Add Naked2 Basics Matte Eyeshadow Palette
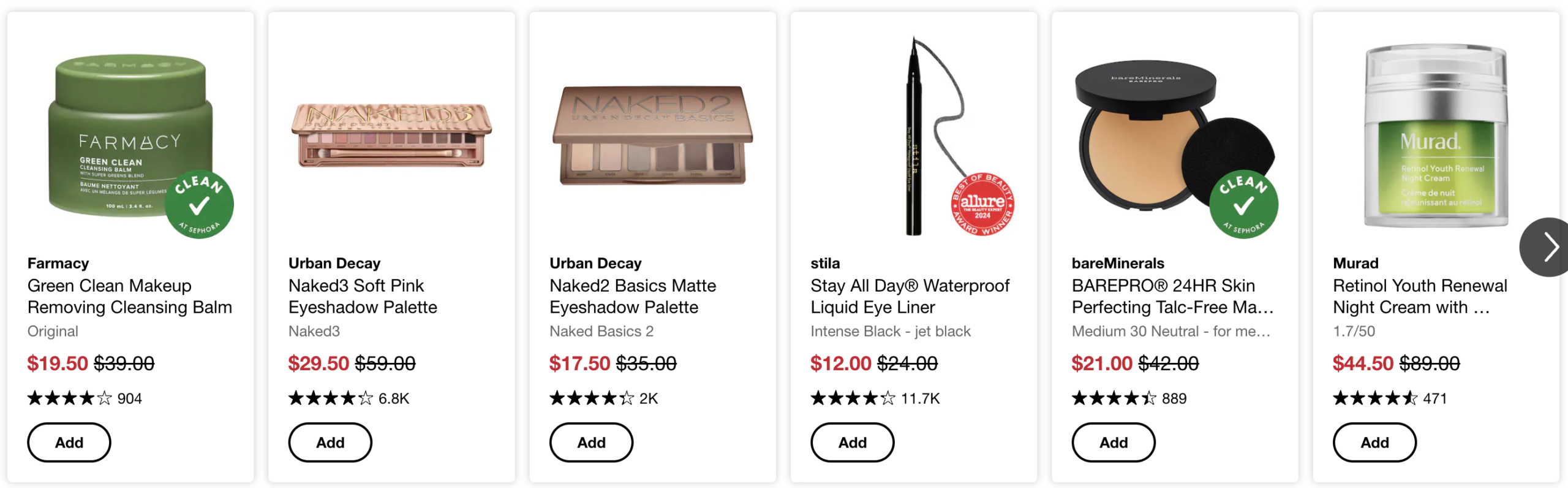 pos(591,442)
